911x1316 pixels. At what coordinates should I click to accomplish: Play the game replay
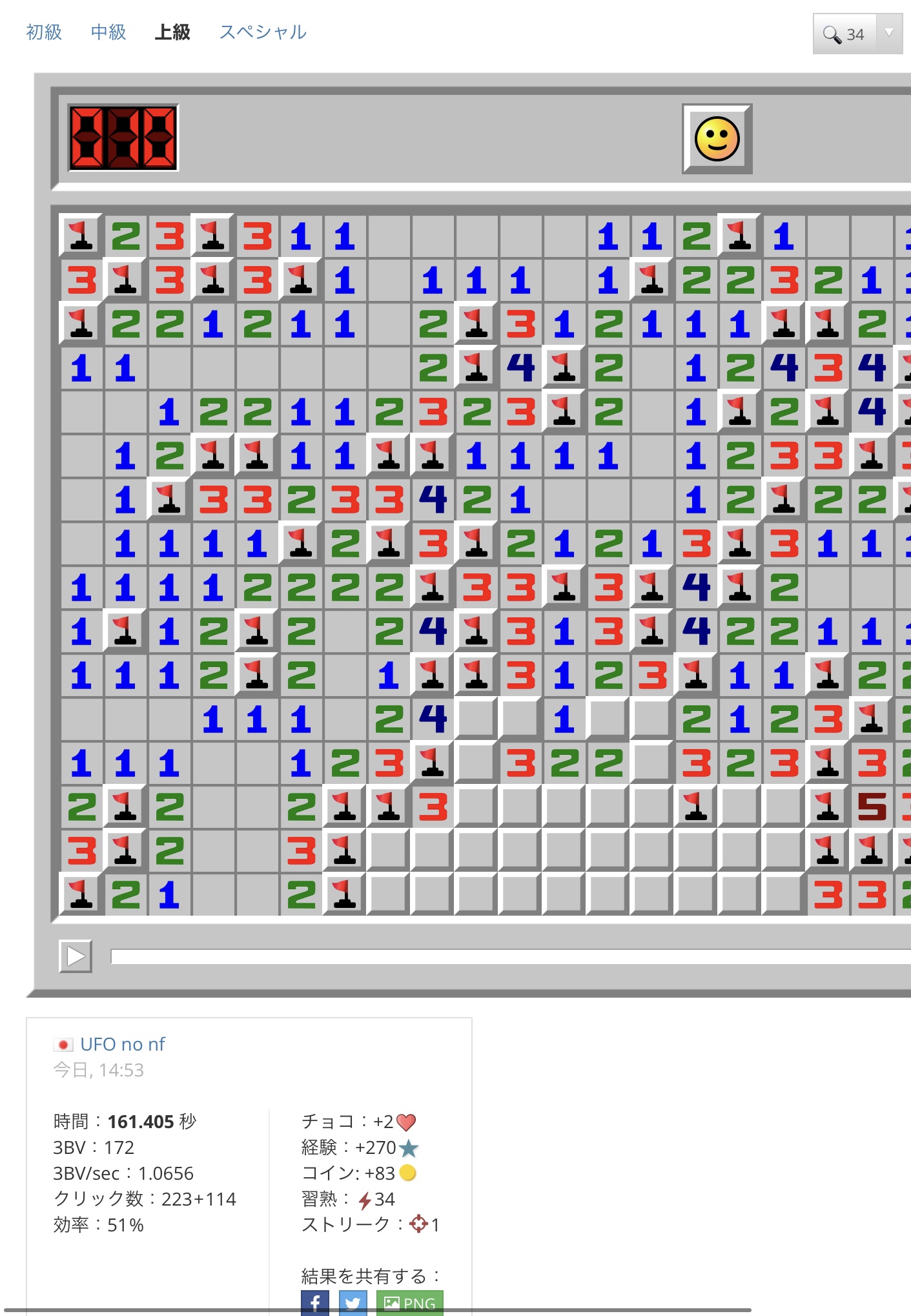76,956
